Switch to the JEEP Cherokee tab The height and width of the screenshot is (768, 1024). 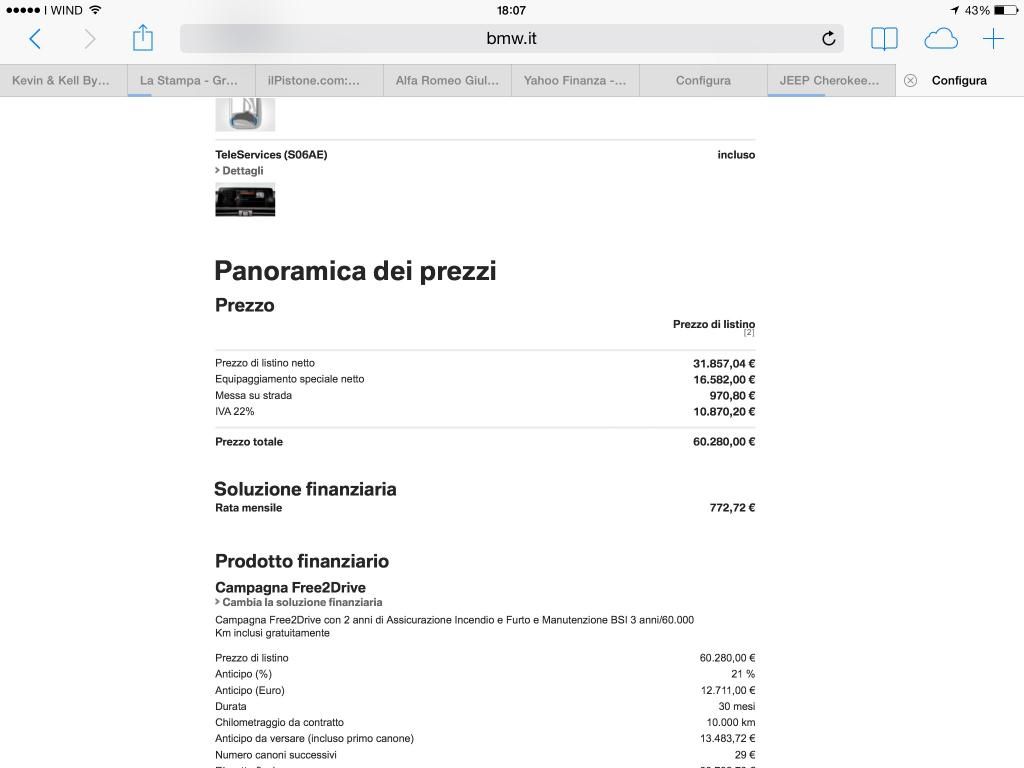point(830,81)
